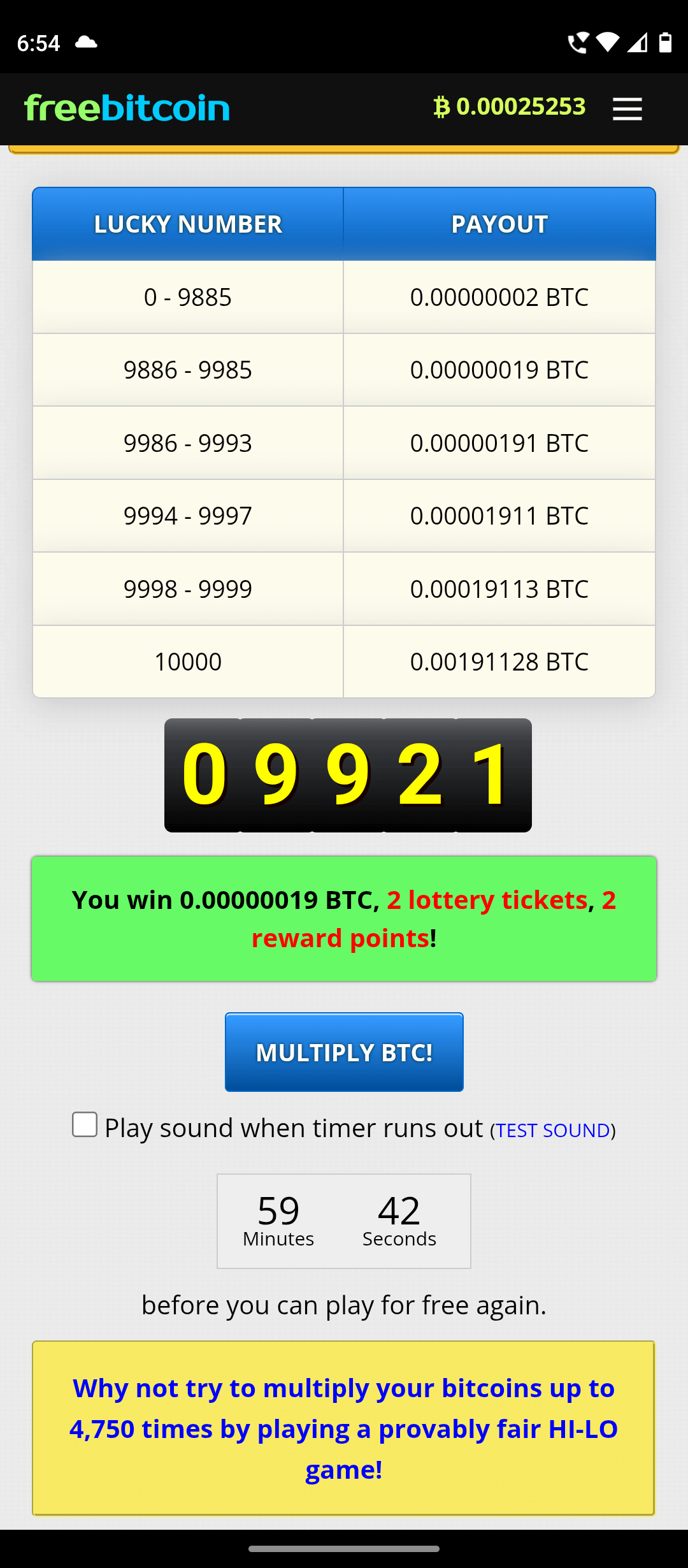Tap the lottery tickets link
The image size is (688, 1568).
pyautogui.click(x=487, y=900)
